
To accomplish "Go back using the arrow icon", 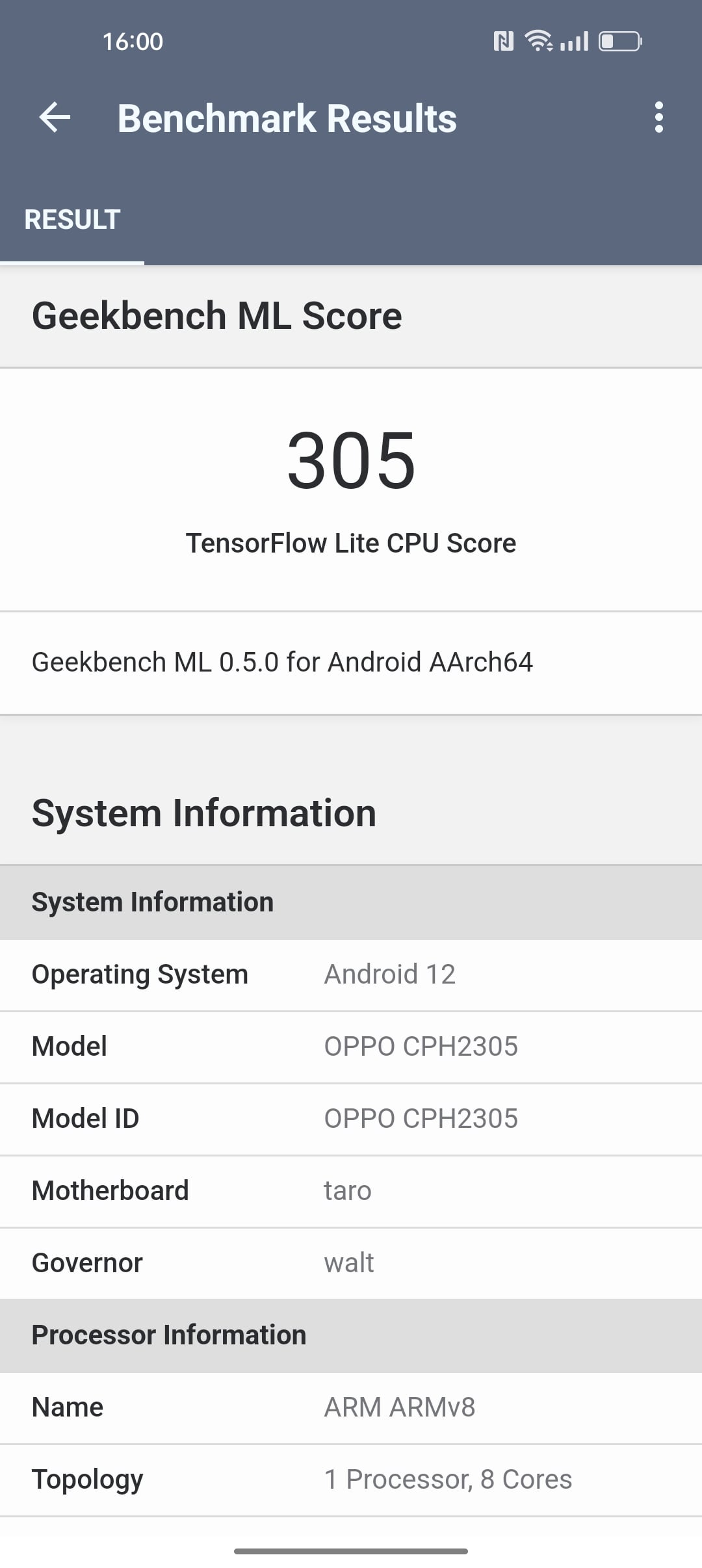I will coord(55,118).
